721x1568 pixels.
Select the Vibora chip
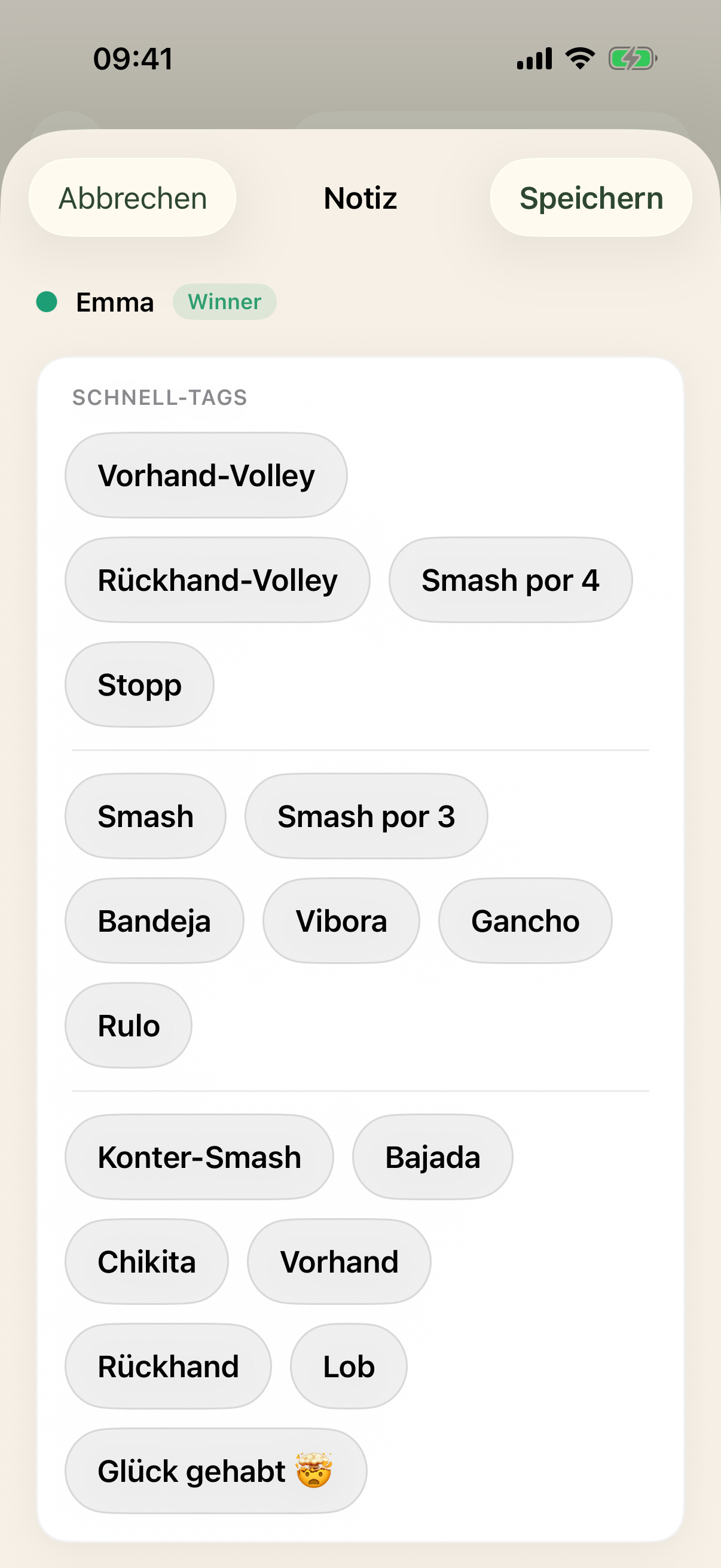[341, 921]
